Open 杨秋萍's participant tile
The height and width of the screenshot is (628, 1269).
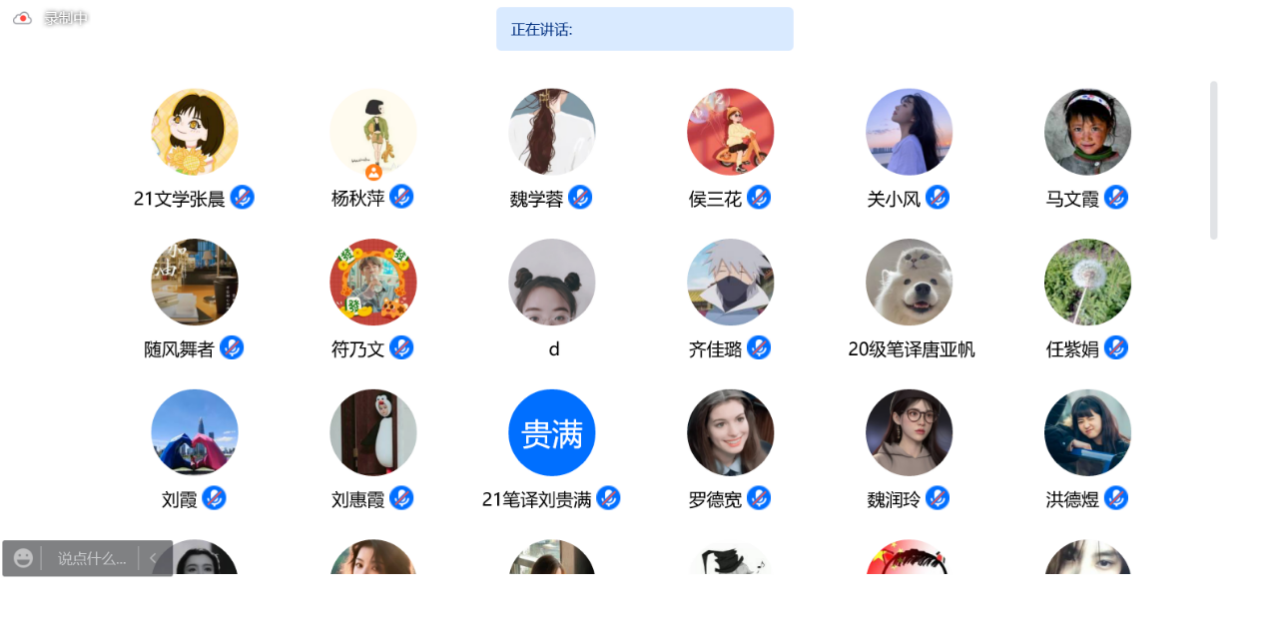(373, 132)
